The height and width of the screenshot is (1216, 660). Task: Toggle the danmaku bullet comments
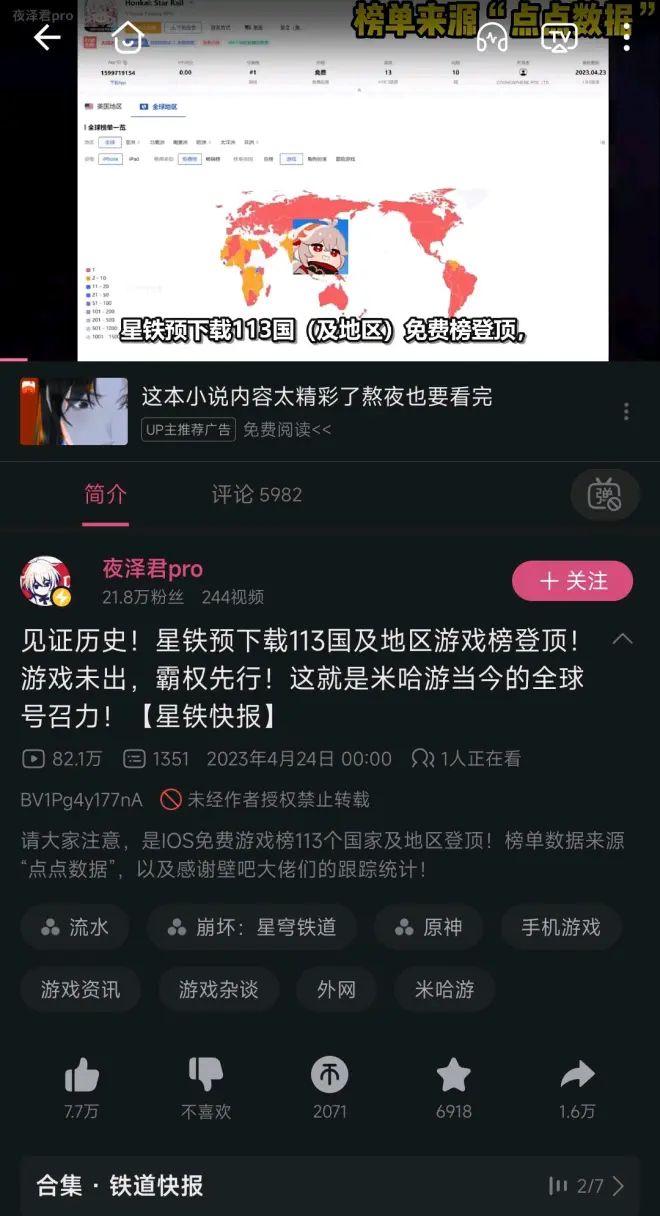click(604, 494)
